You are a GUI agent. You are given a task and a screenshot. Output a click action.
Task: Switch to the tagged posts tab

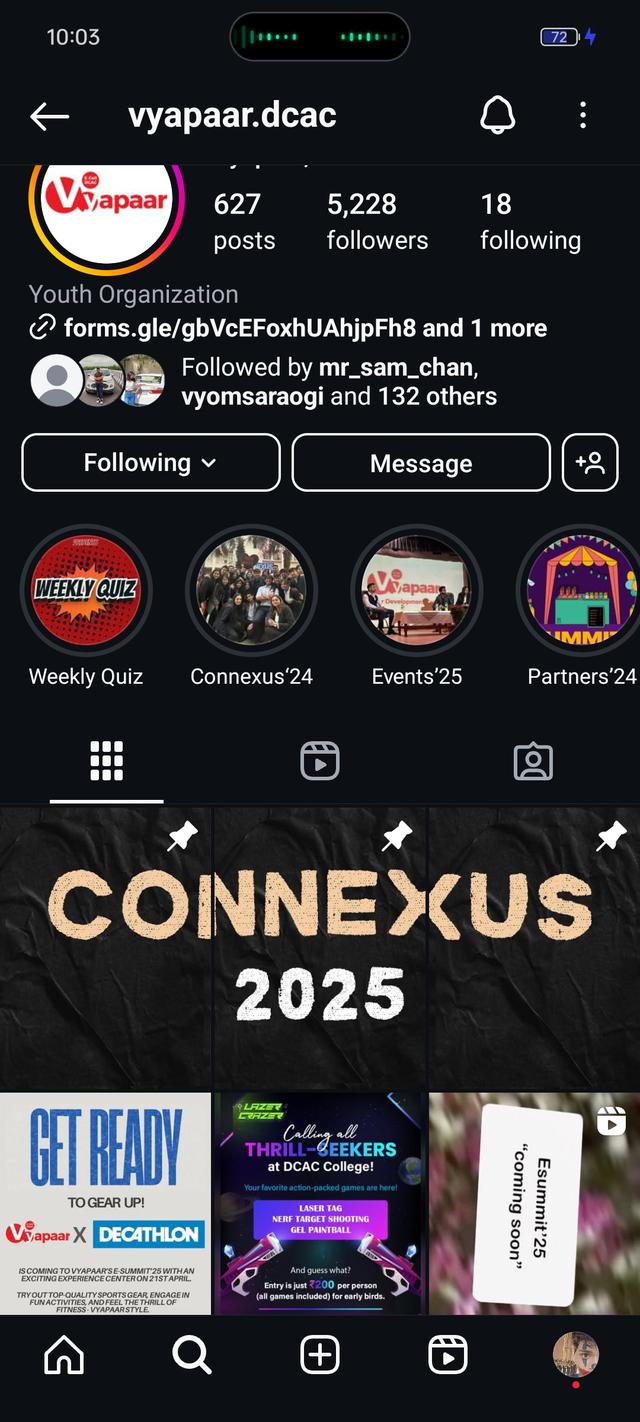[533, 761]
